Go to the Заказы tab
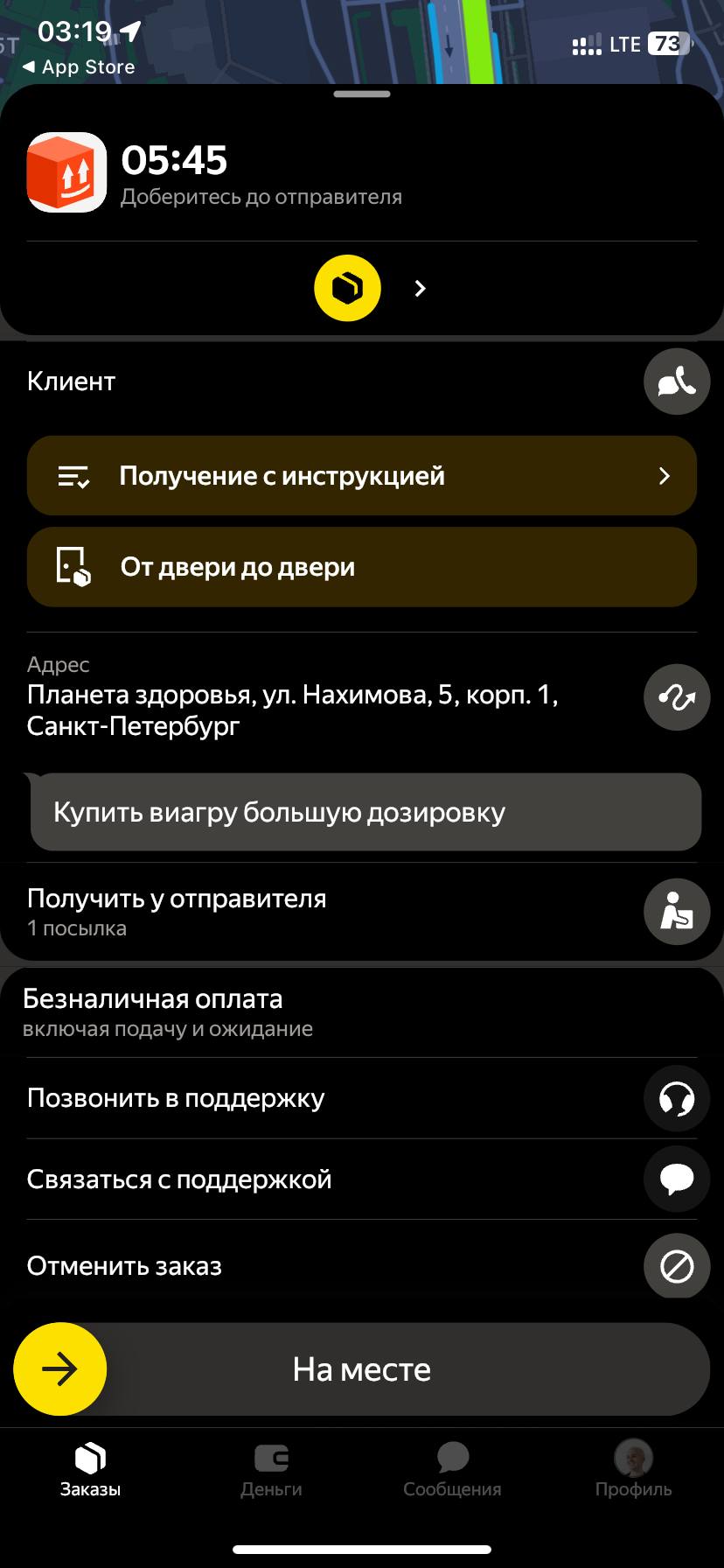The height and width of the screenshot is (1568, 724). (90, 1470)
